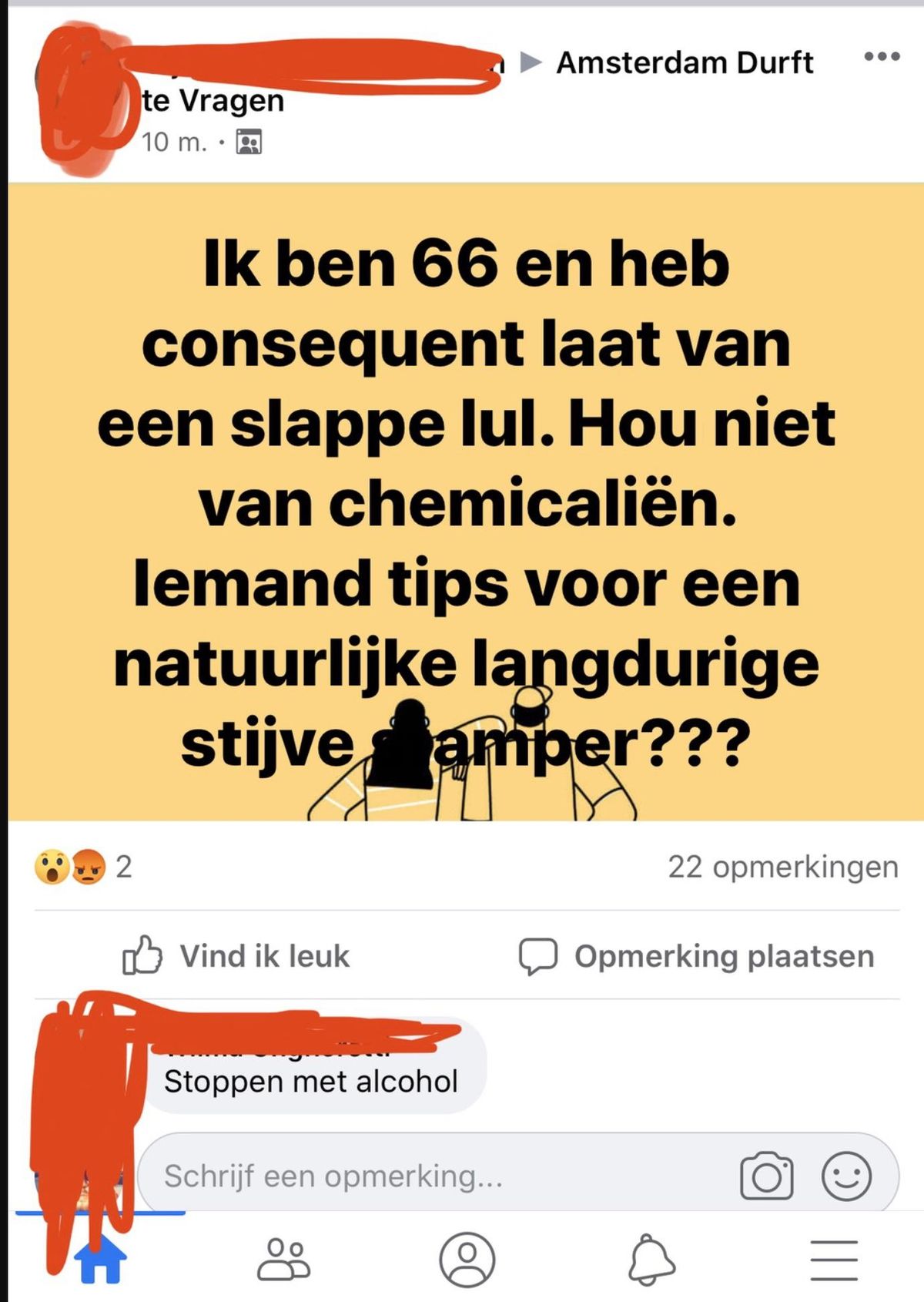Open the notifications bell tab
This screenshot has width=924, height=1302.
(651, 1260)
